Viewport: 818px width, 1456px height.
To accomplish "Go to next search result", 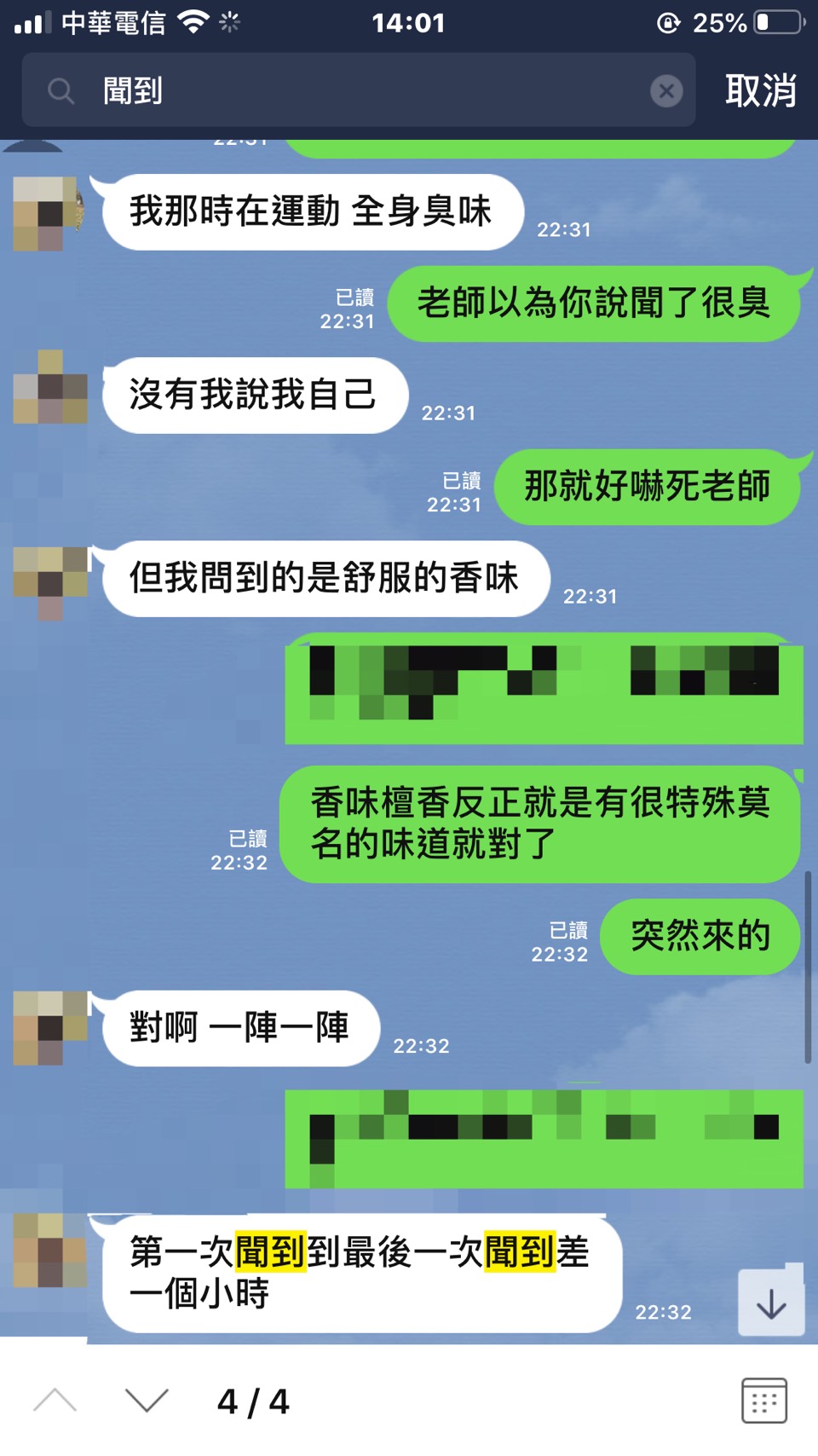I will (147, 1401).
